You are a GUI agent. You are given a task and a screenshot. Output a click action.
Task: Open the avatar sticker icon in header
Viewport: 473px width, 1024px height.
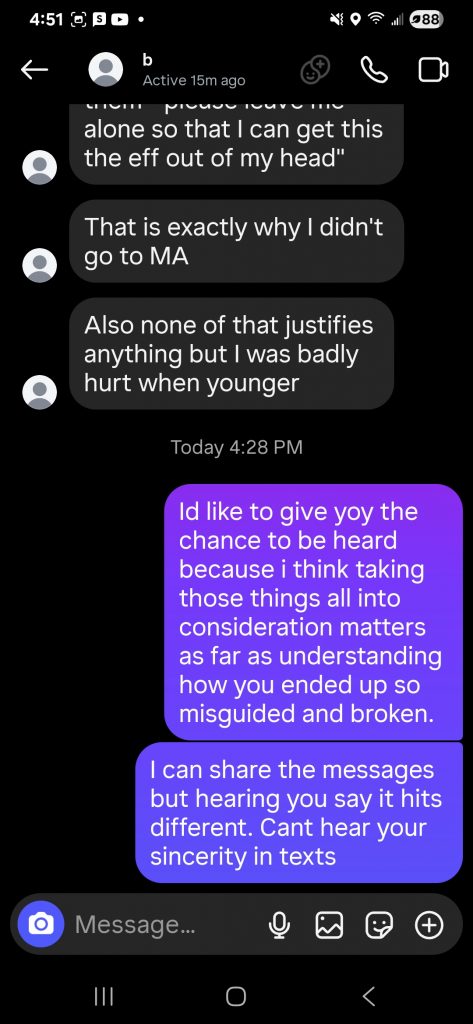315,70
